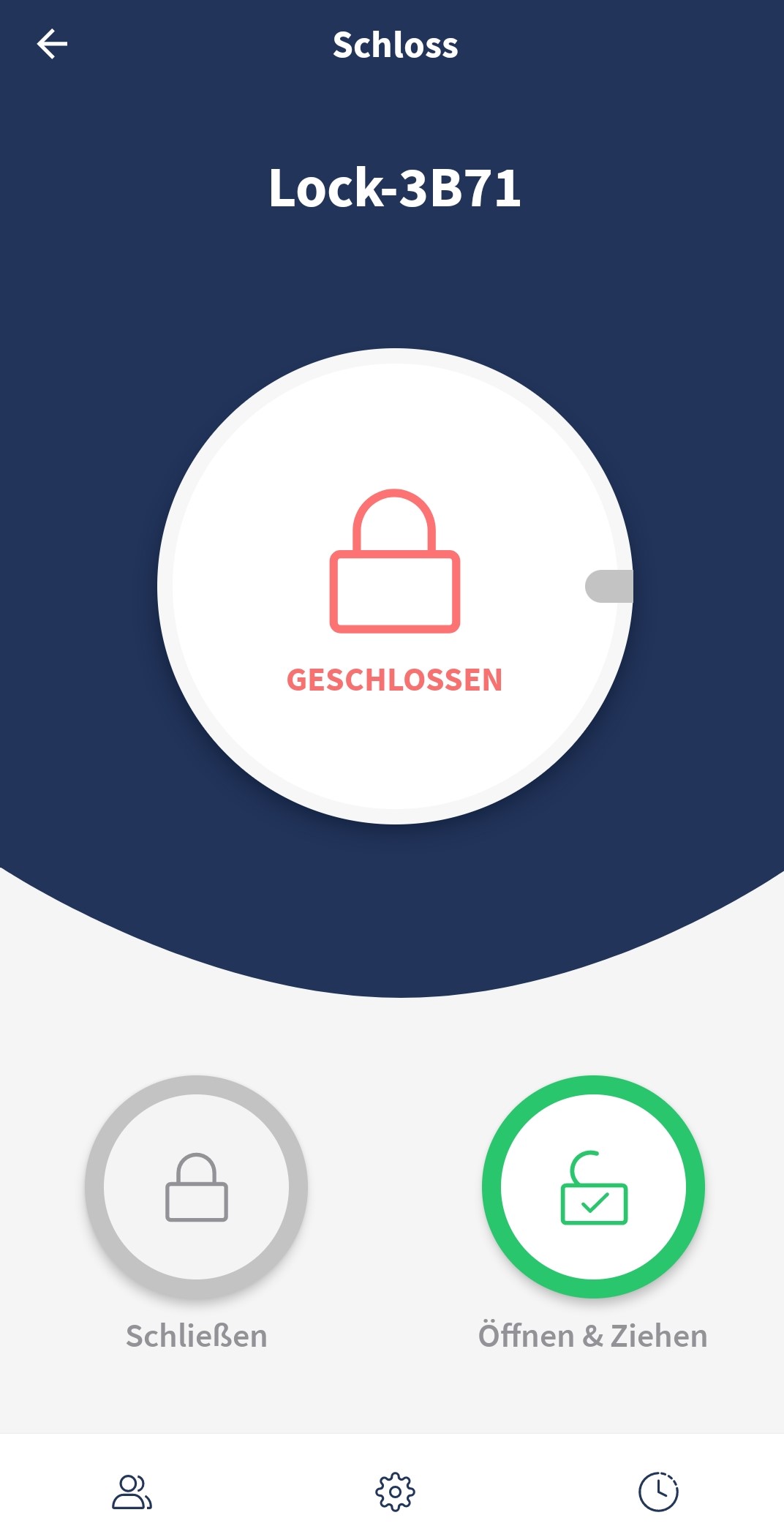
Task: Open the users icon in bottom bar
Action: tap(132, 1492)
